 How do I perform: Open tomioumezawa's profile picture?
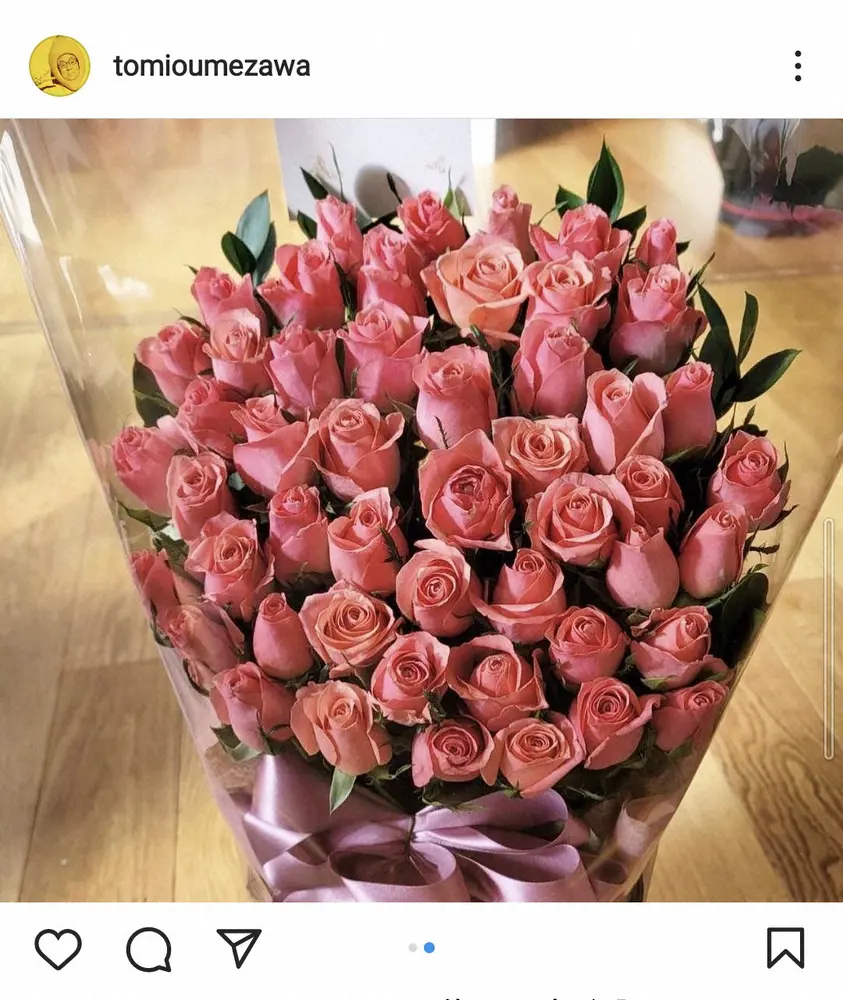click(60, 66)
